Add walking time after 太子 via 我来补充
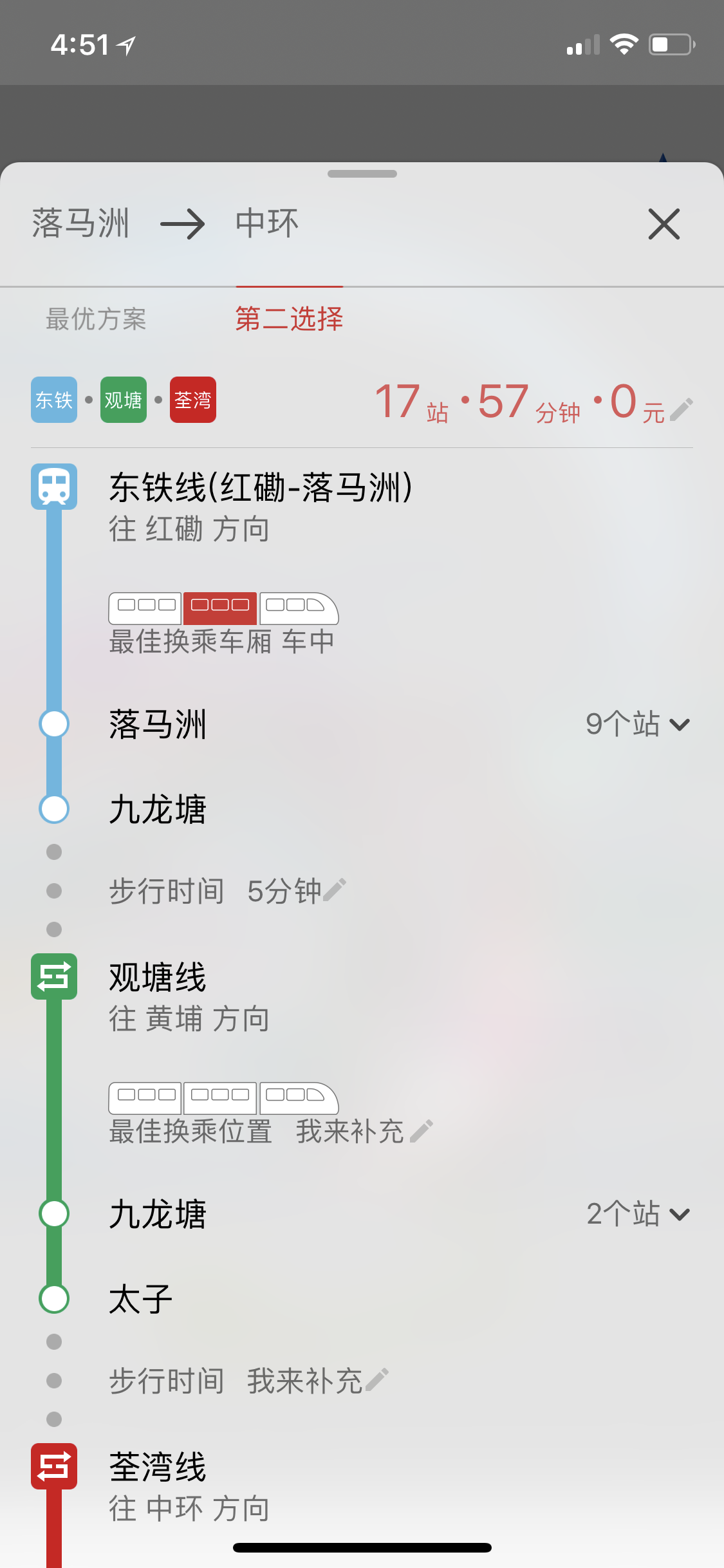This screenshot has height=1568, width=724. pyautogui.click(x=318, y=1381)
